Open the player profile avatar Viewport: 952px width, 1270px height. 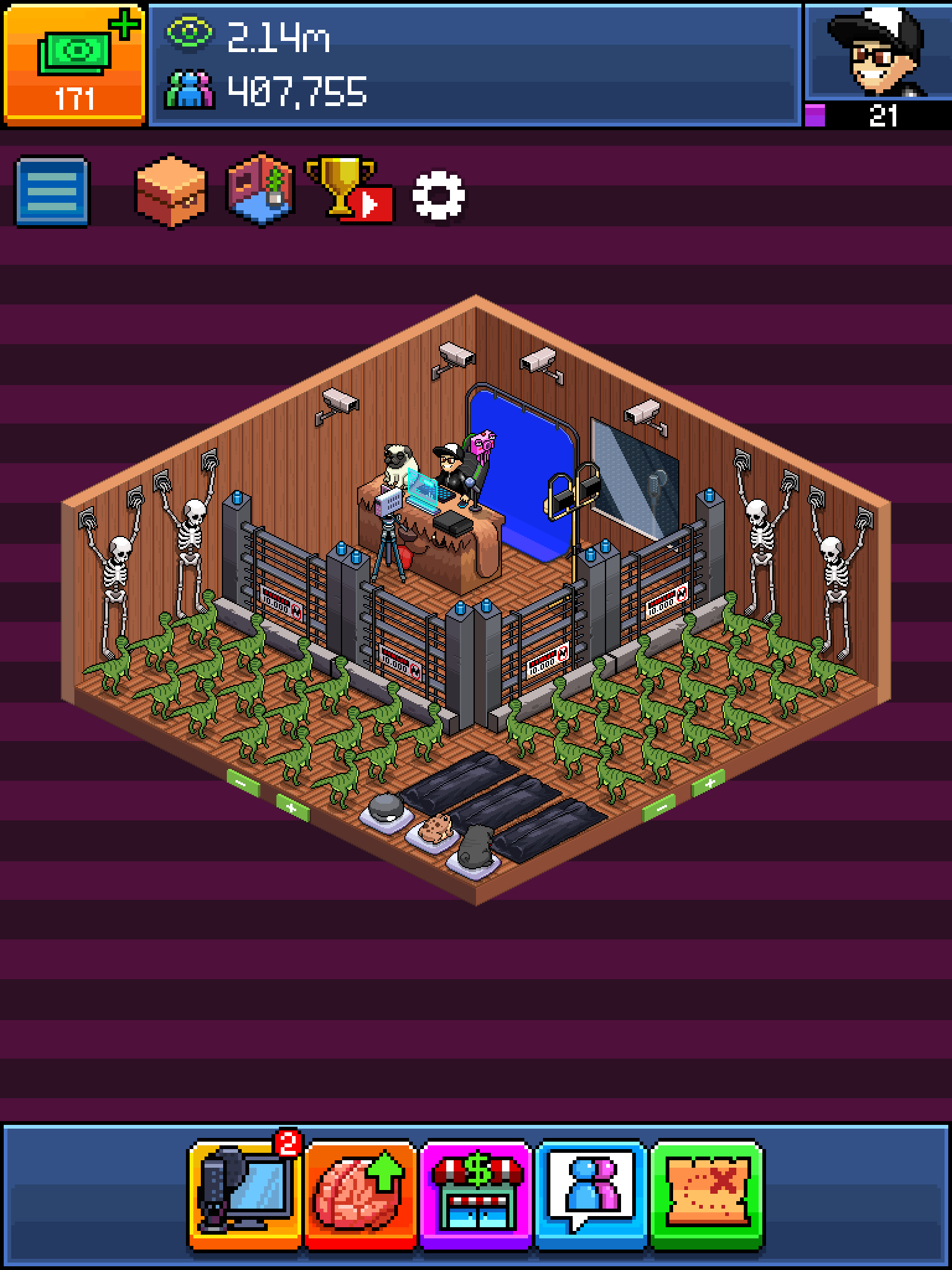point(878,53)
